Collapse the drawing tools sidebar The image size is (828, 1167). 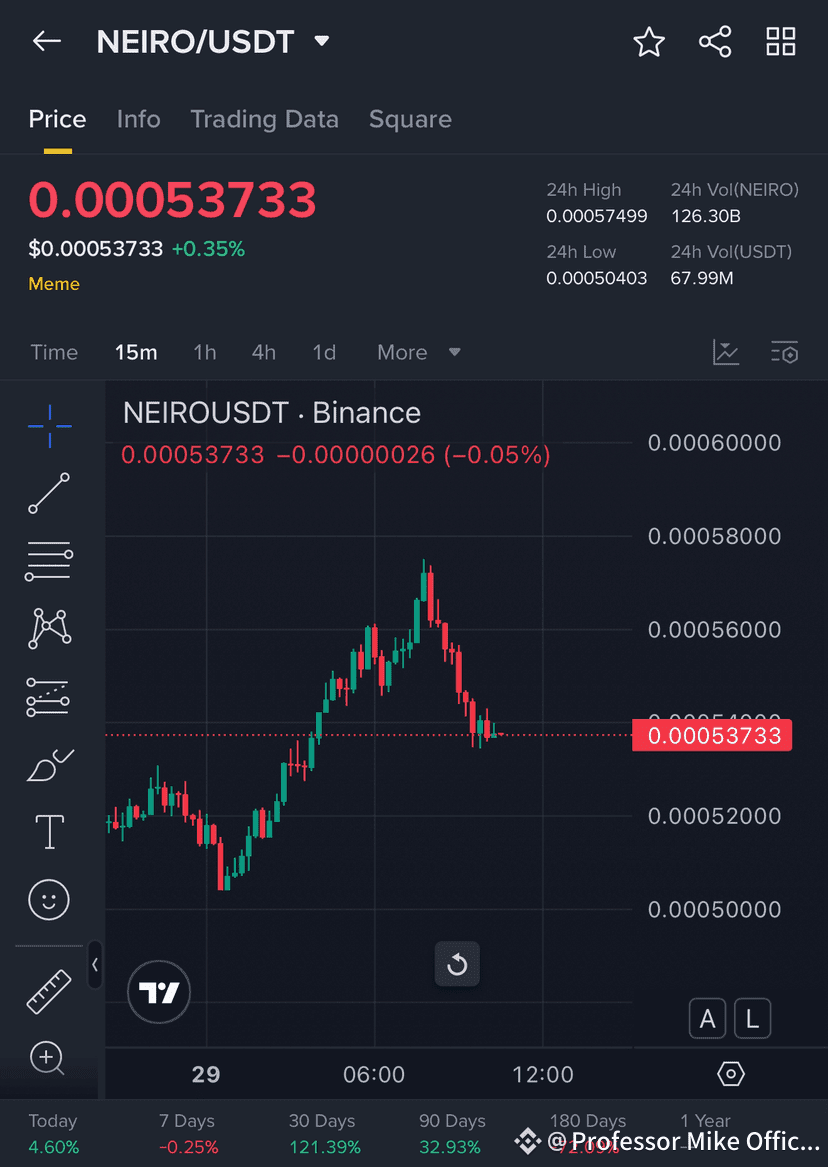pos(95,966)
